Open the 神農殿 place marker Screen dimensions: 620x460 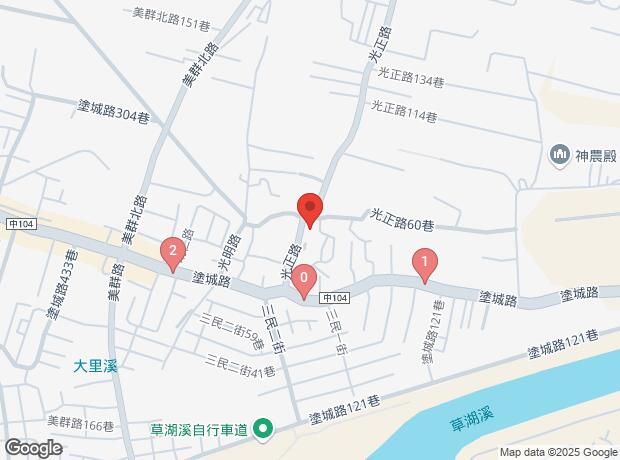click(x=558, y=155)
